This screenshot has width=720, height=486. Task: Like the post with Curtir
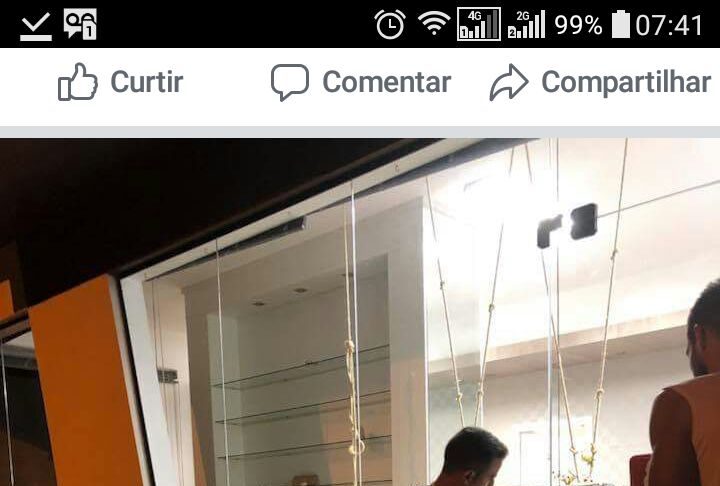tap(121, 82)
